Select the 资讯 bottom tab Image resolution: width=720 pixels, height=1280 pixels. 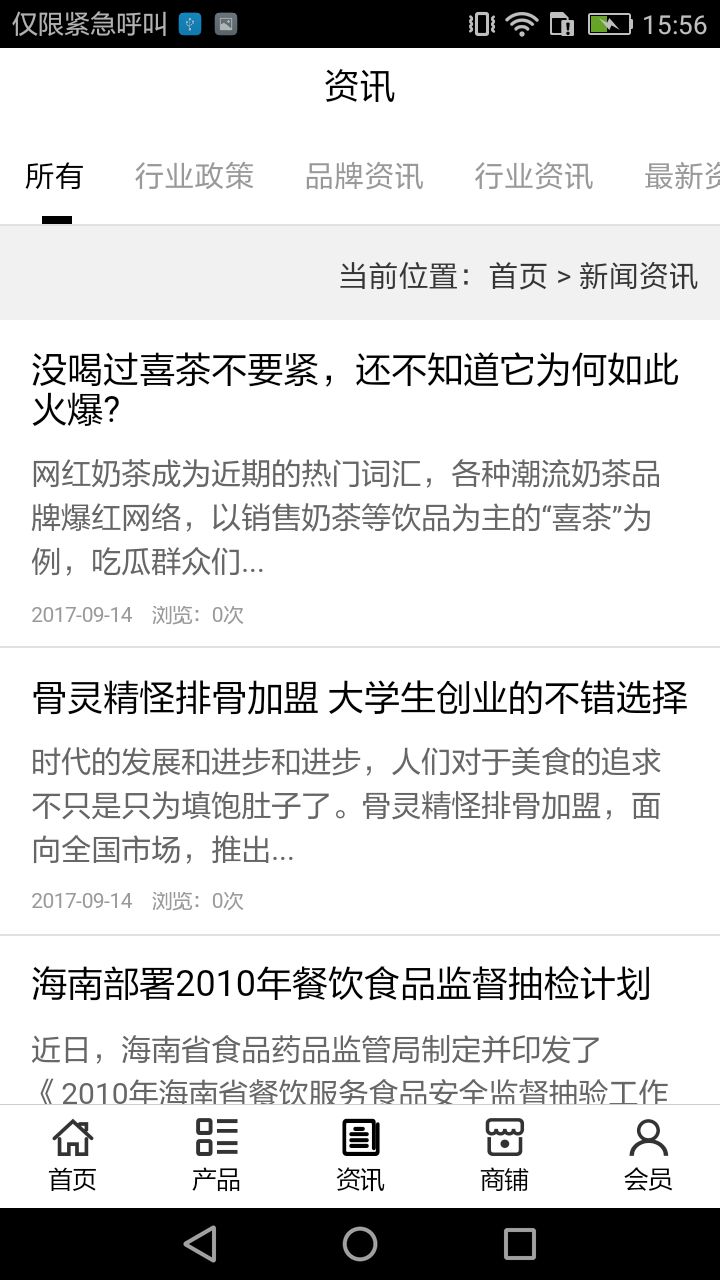[360, 1156]
